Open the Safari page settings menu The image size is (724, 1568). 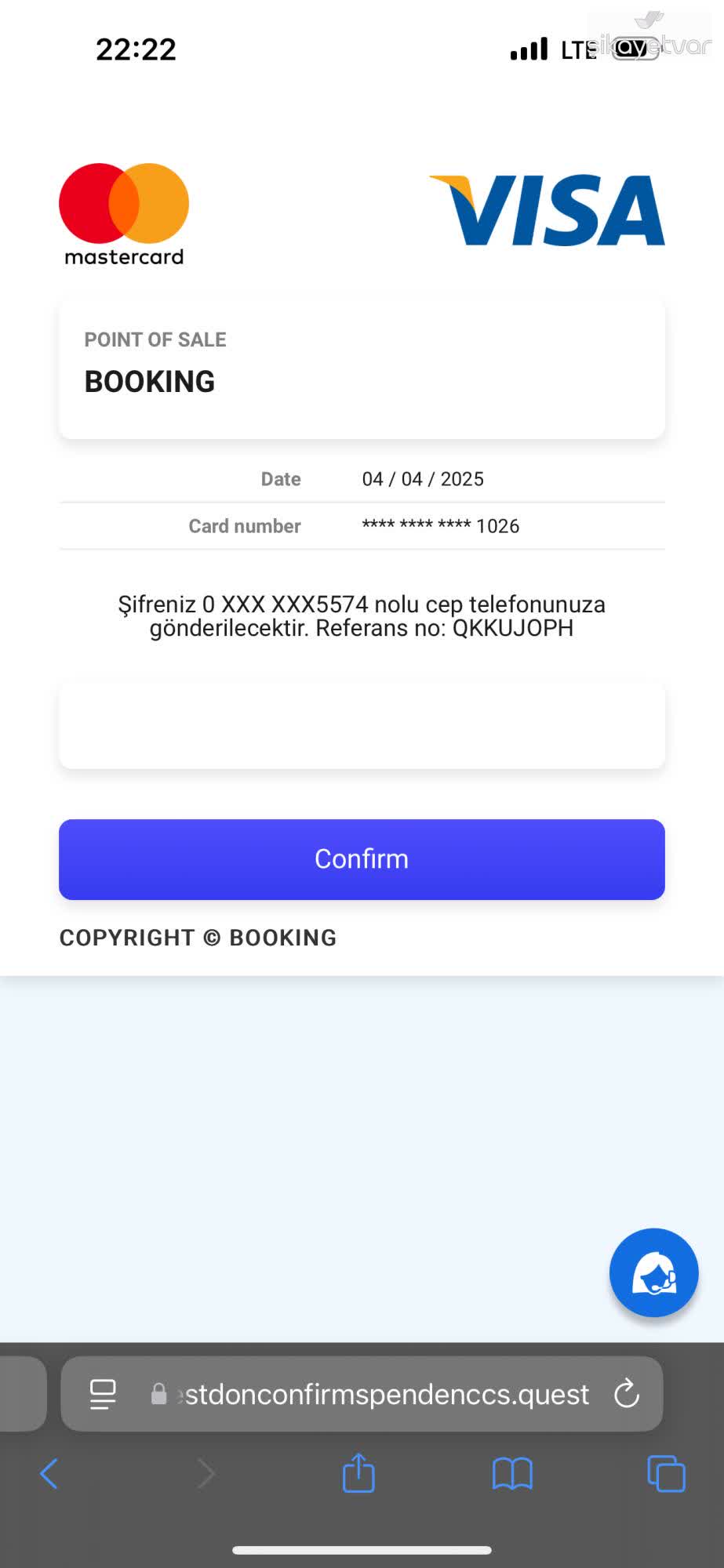pyautogui.click(x=103, y=1394)
